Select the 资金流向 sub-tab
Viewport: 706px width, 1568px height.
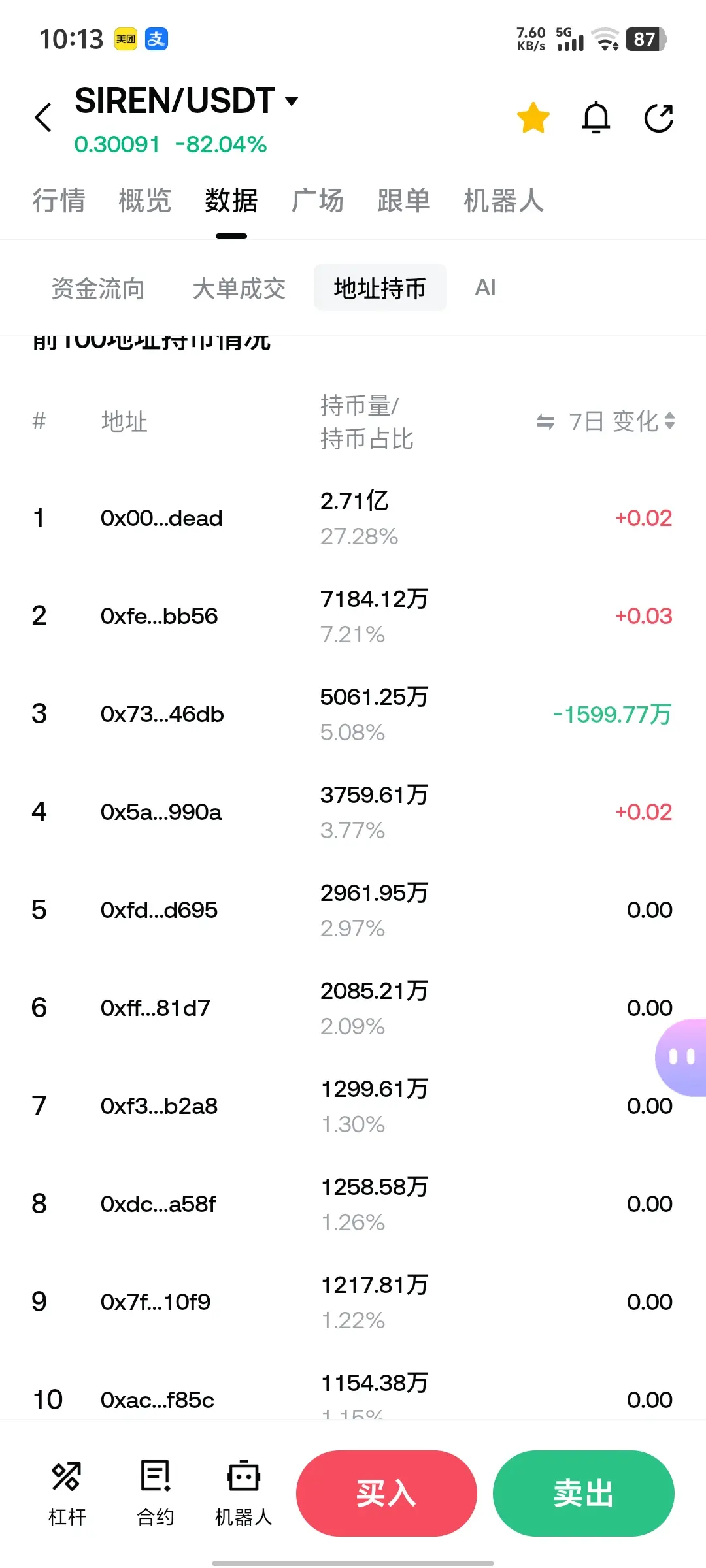click(x=98, y=288)
